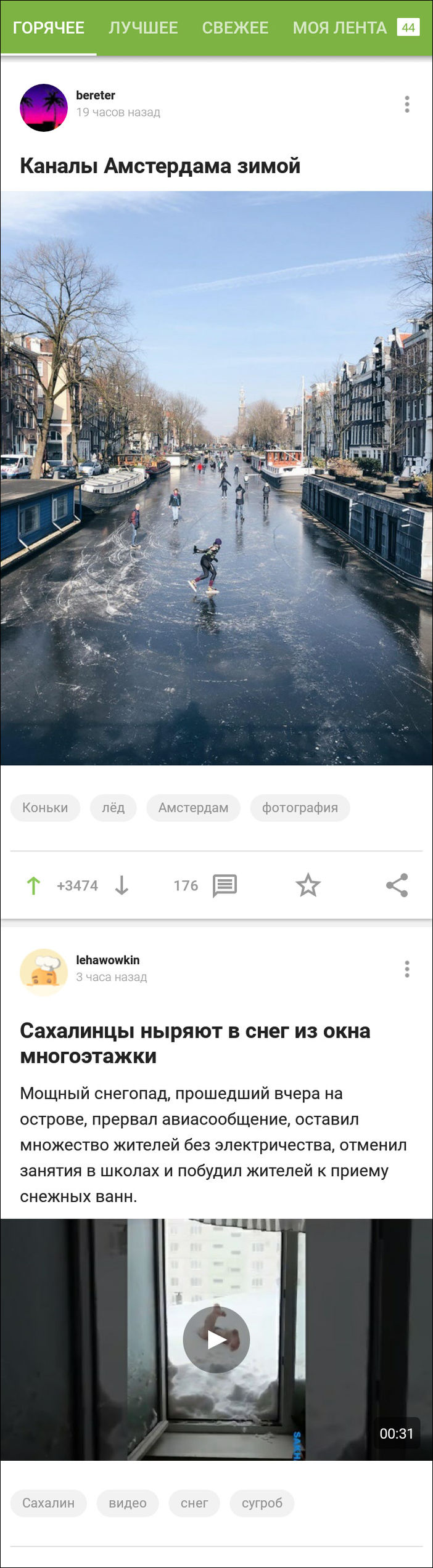Viewport: 433px width, 1568px height.
Task: Select the Коньки tag
Action: [45, 807]
